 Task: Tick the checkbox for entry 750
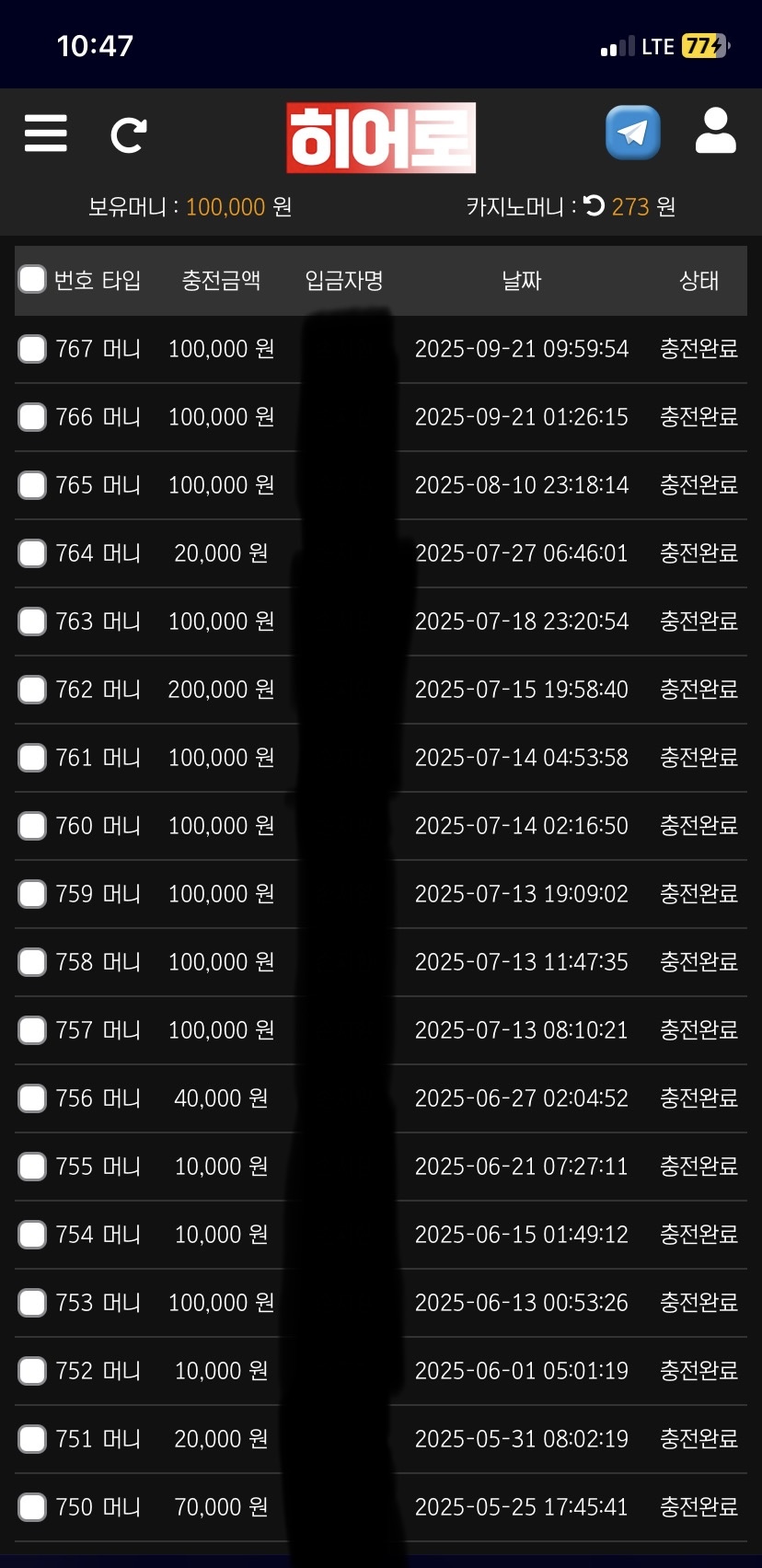32,1507
